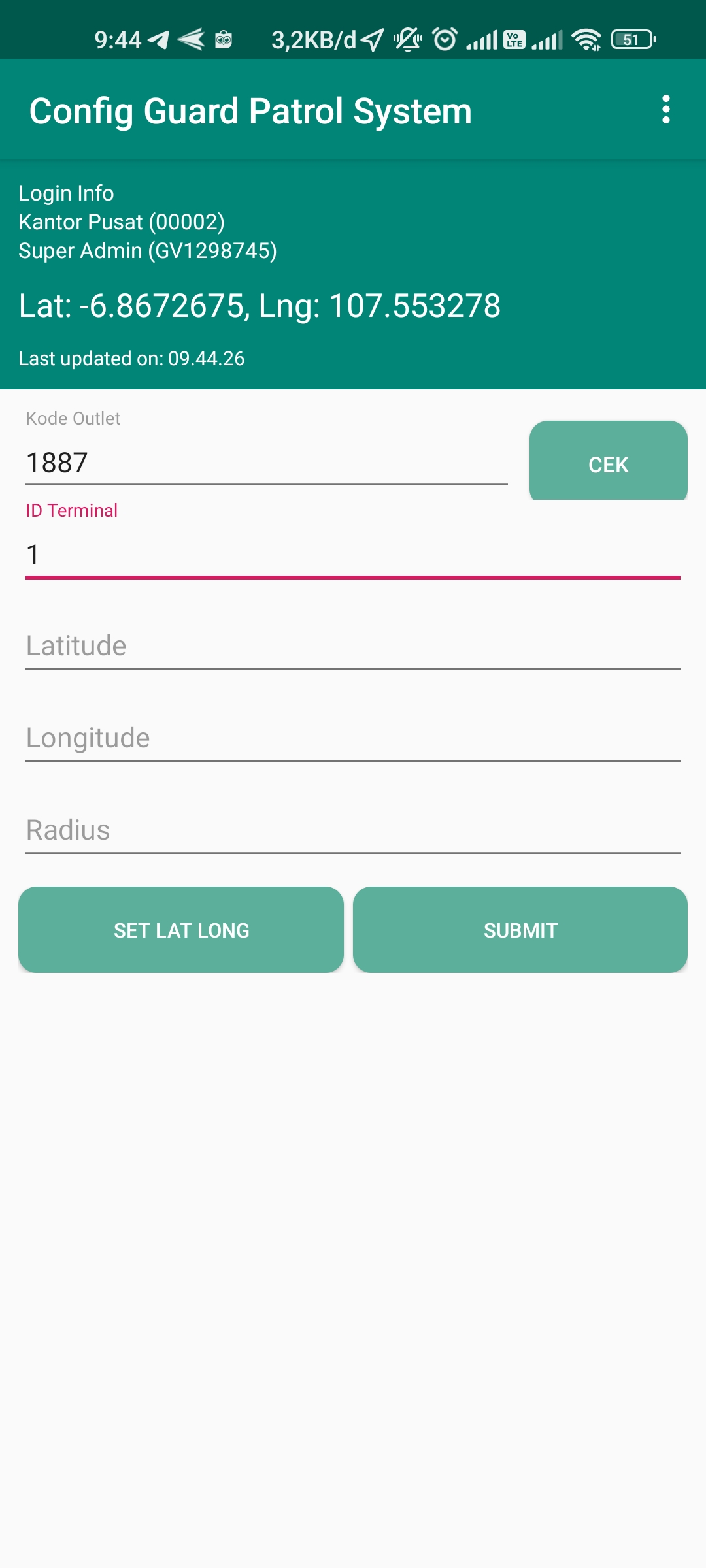Submit the configuration form

520,930
